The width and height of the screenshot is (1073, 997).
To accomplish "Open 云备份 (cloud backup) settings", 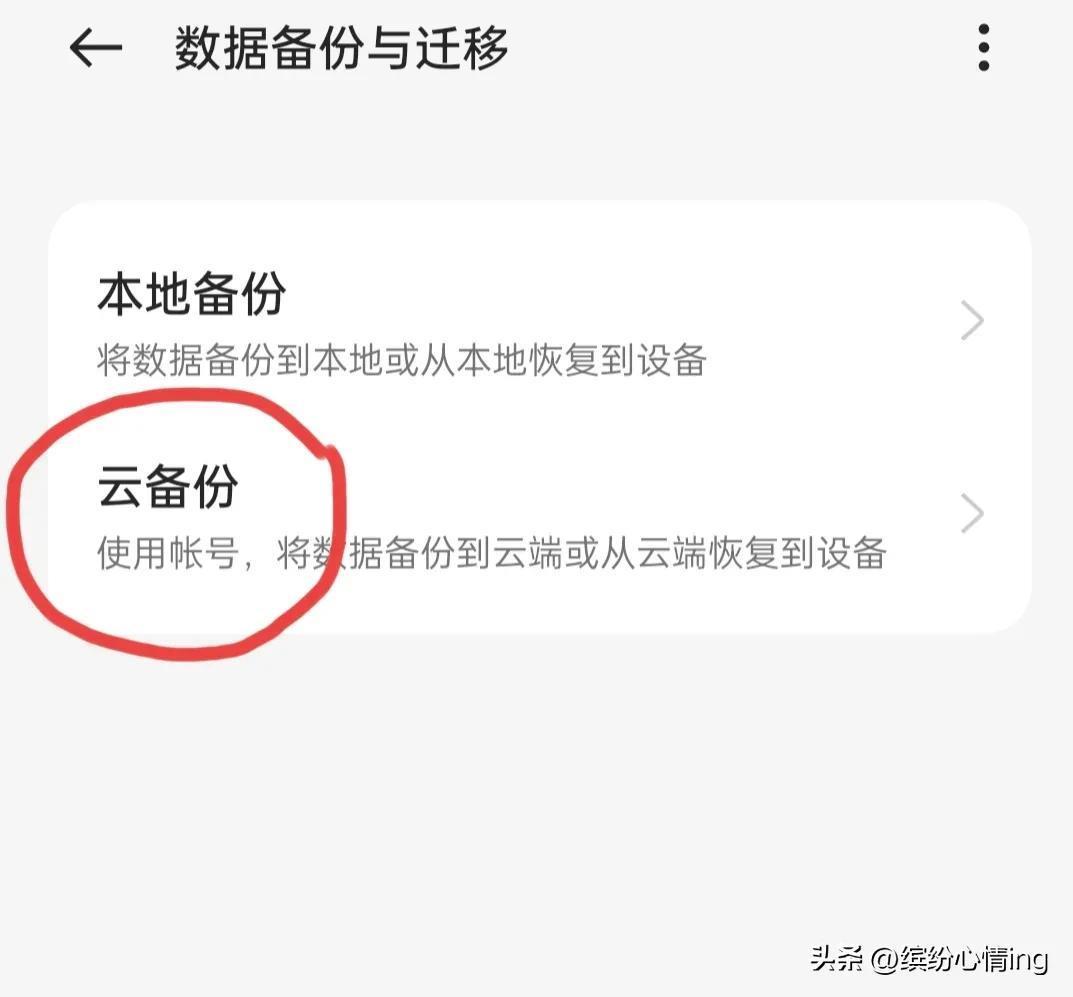I will 540,516.
